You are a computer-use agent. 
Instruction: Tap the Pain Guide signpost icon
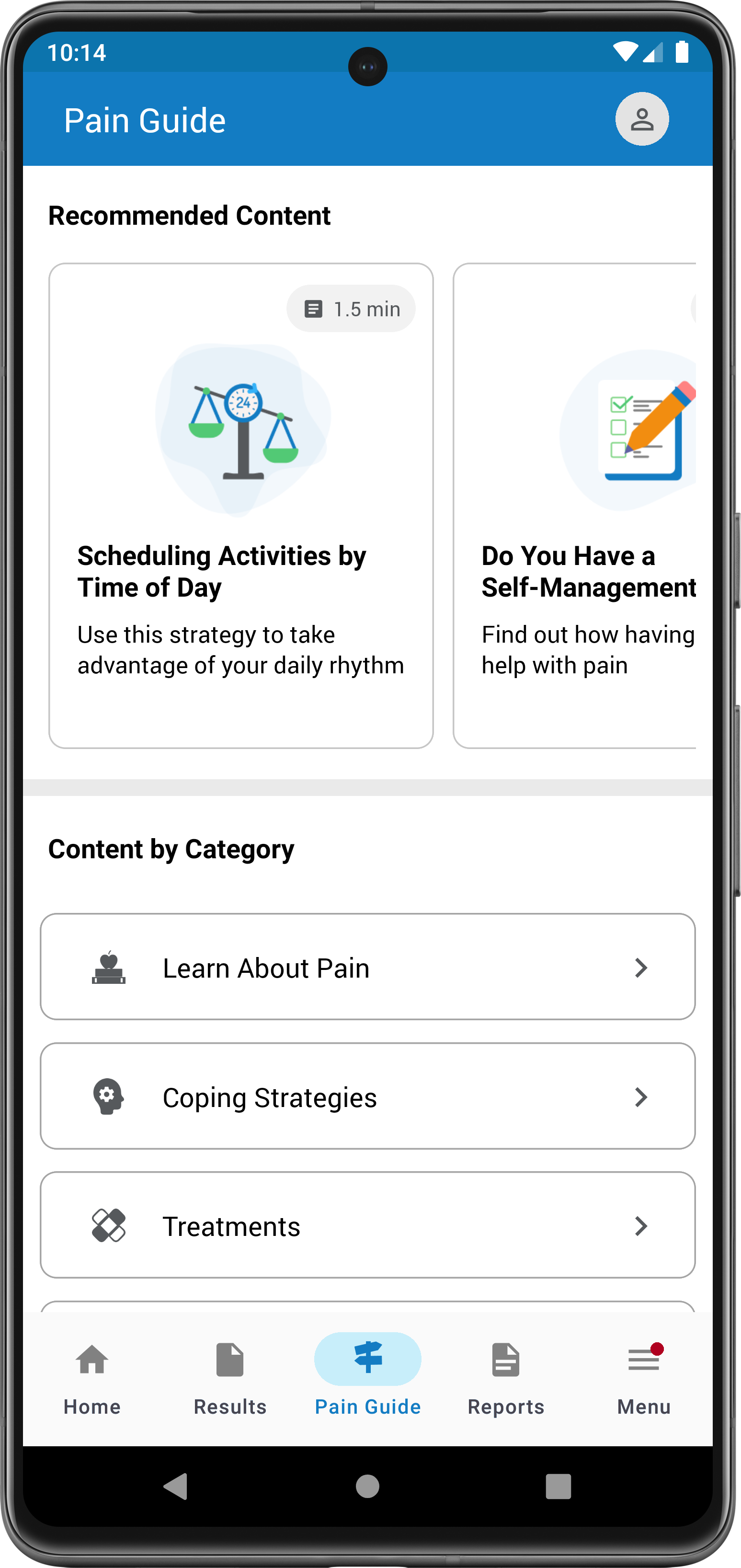(367, 1359)
